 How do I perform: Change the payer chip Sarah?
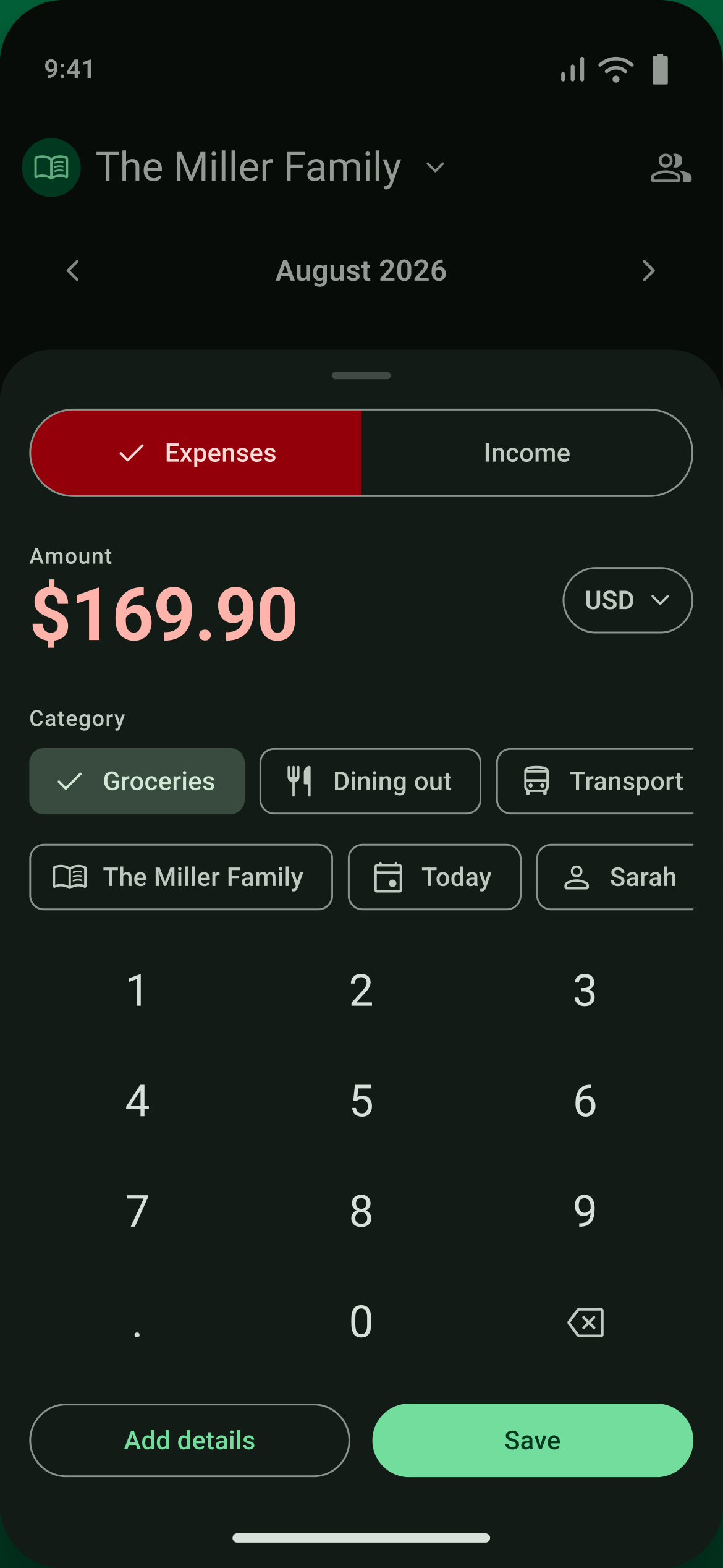[615, 877]
